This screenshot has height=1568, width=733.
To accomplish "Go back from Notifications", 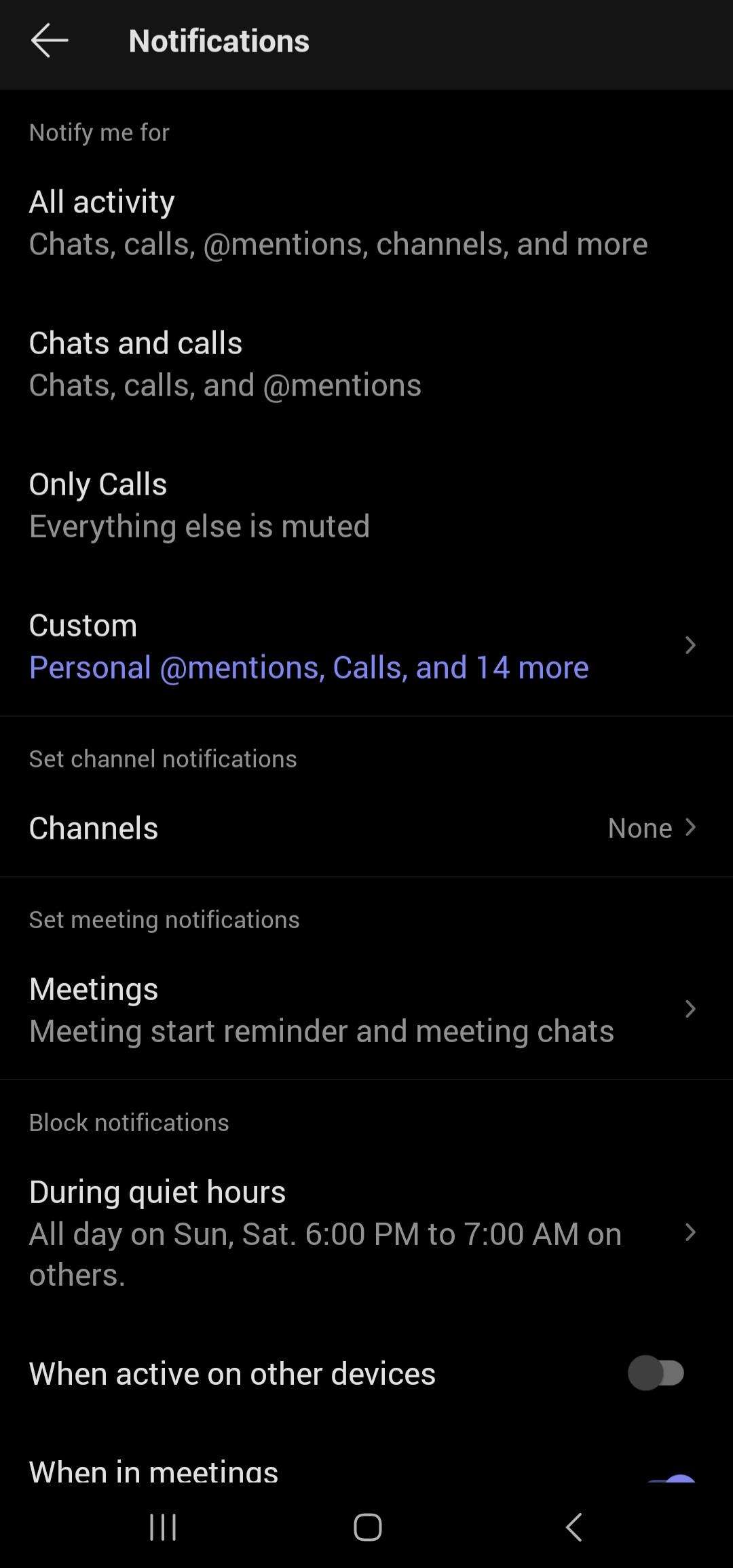I will pyautogui.click(x=50, y=41).
